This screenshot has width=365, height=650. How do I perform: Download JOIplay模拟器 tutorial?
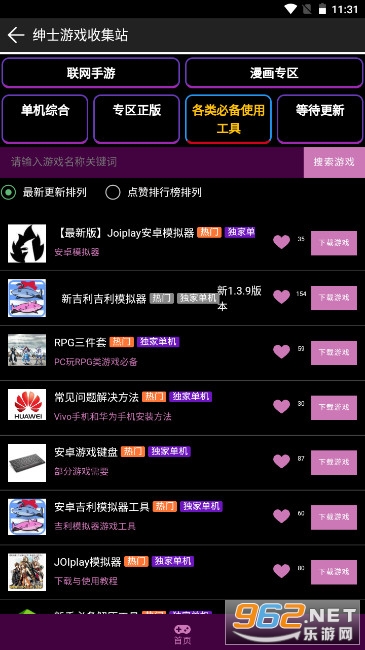334,572
